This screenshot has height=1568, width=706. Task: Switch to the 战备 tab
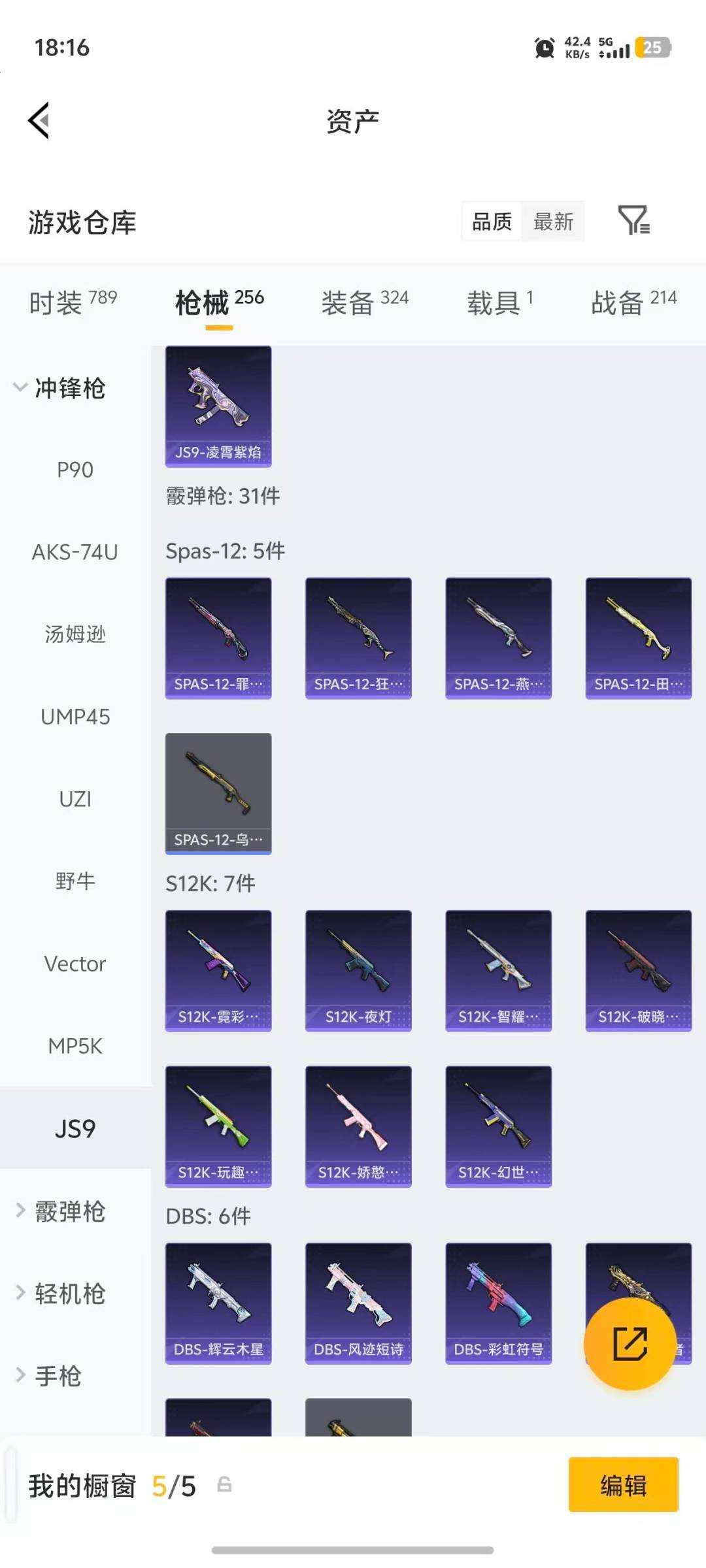point(633,302)
